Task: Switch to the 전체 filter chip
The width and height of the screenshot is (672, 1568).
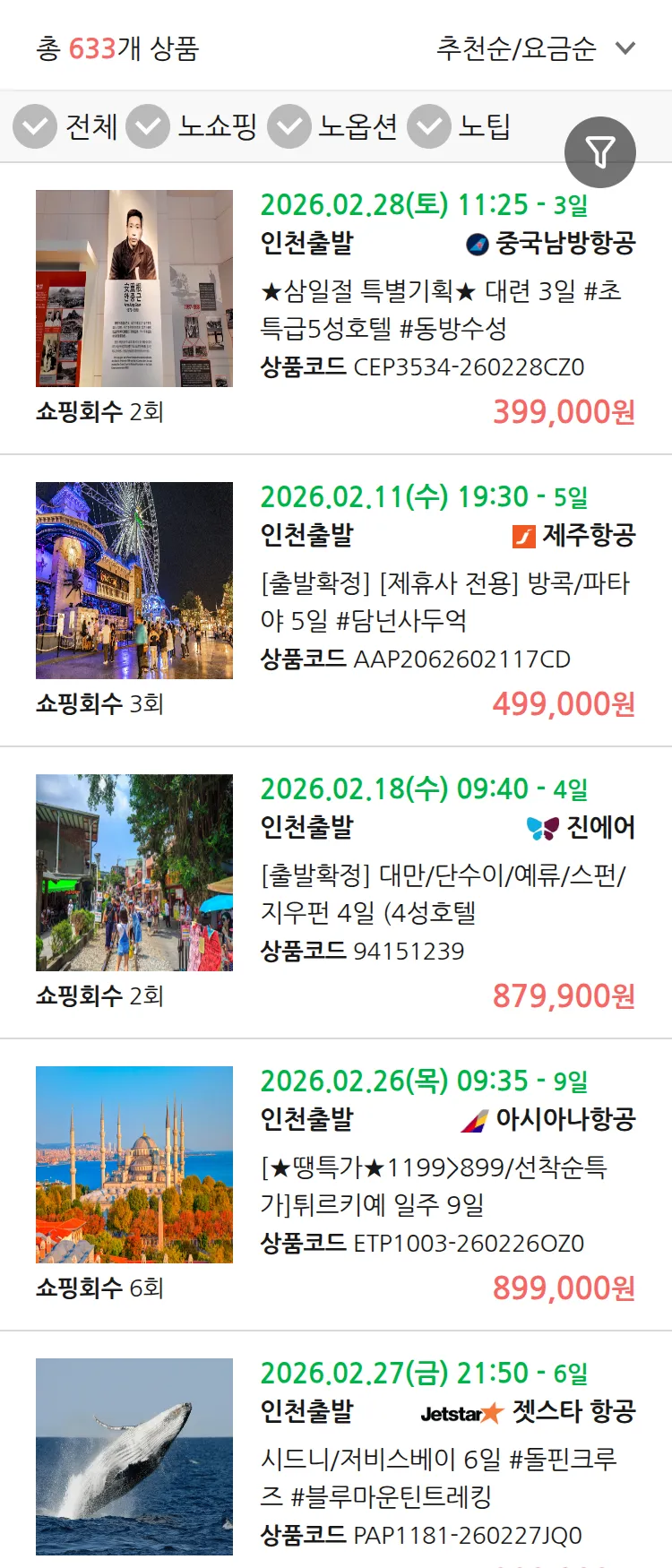Action: (x=92, y=126)
